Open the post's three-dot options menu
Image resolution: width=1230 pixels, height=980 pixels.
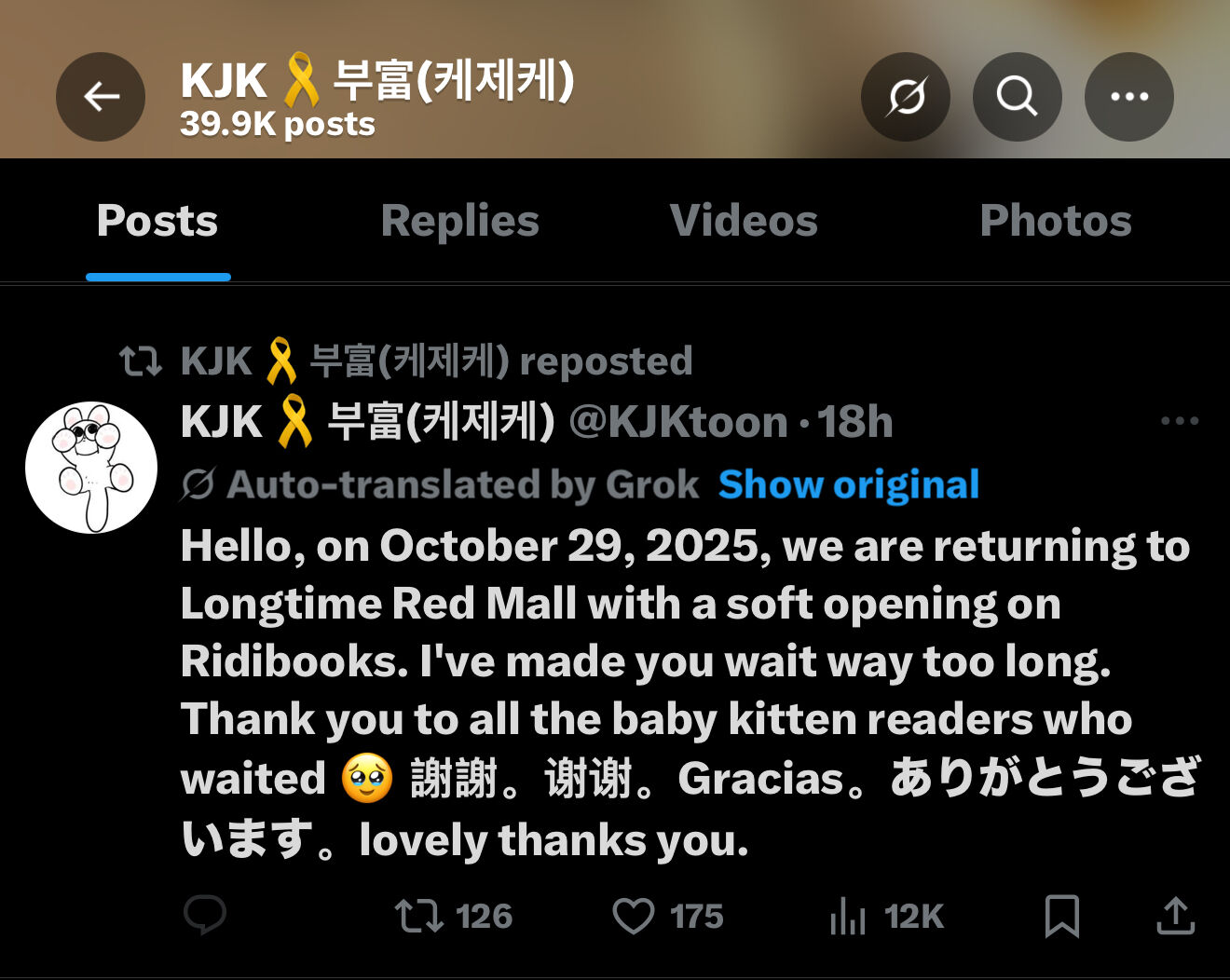[x=1179, y=421]
